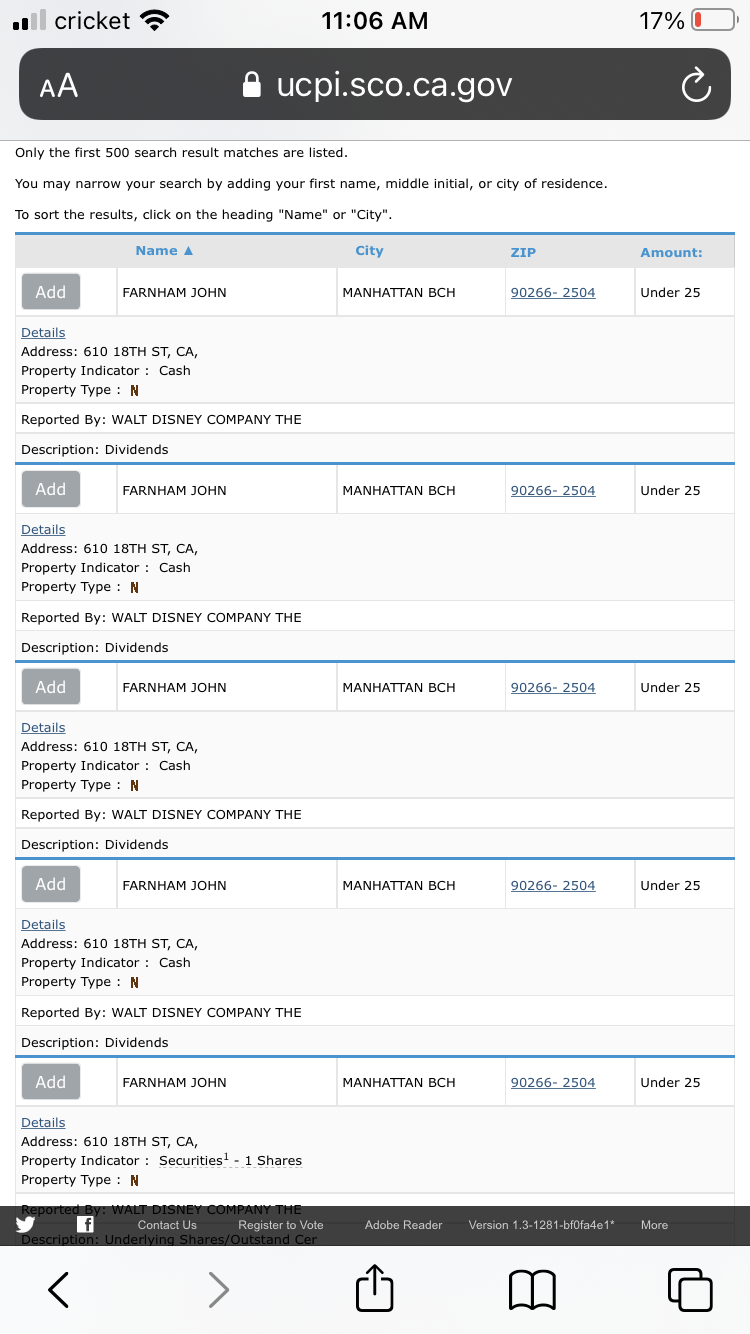Open the AA reader text size menu

[x=59, y=86]
